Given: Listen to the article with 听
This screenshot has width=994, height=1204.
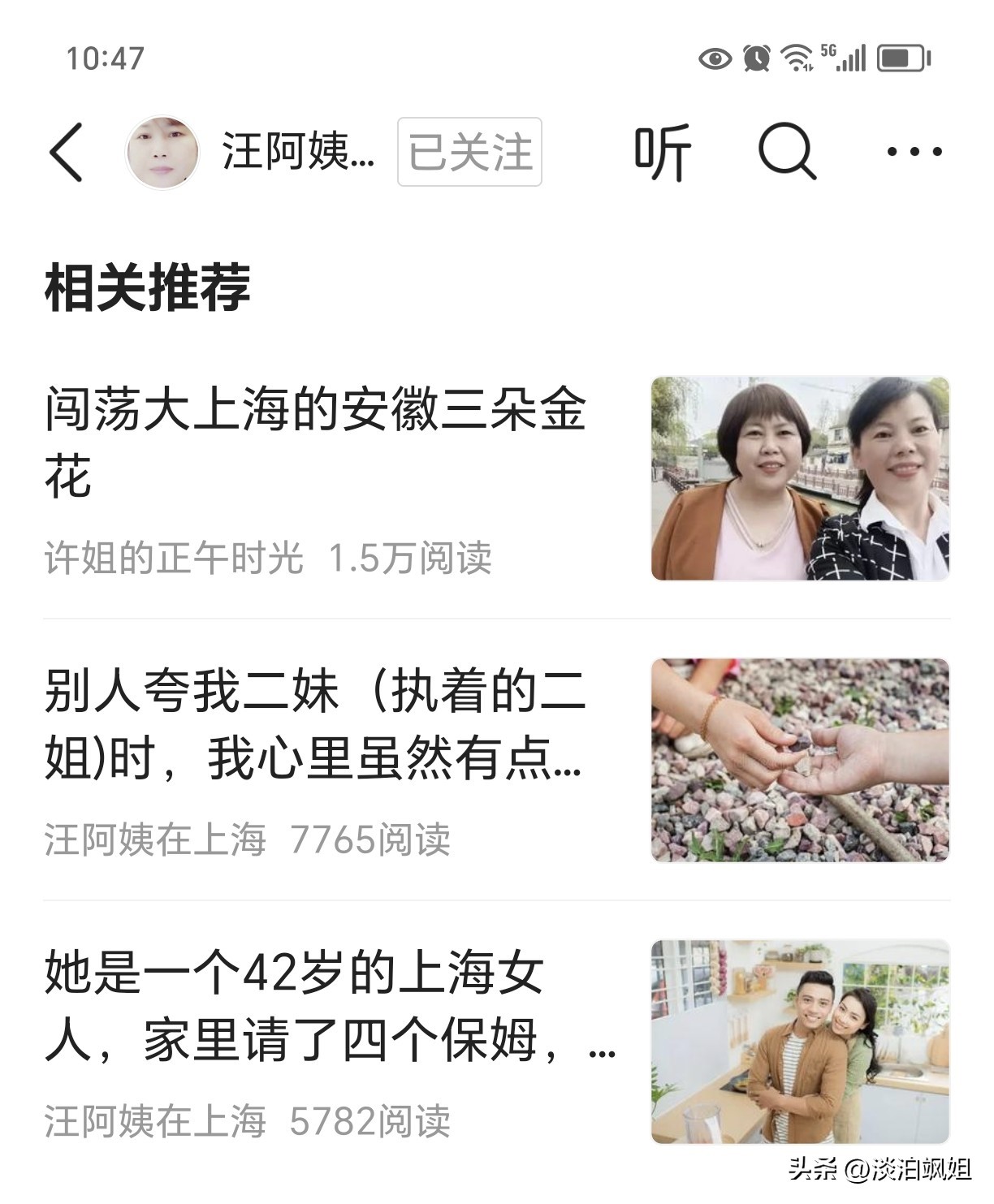Looking at the screenshot, I should tap(662, 152).
